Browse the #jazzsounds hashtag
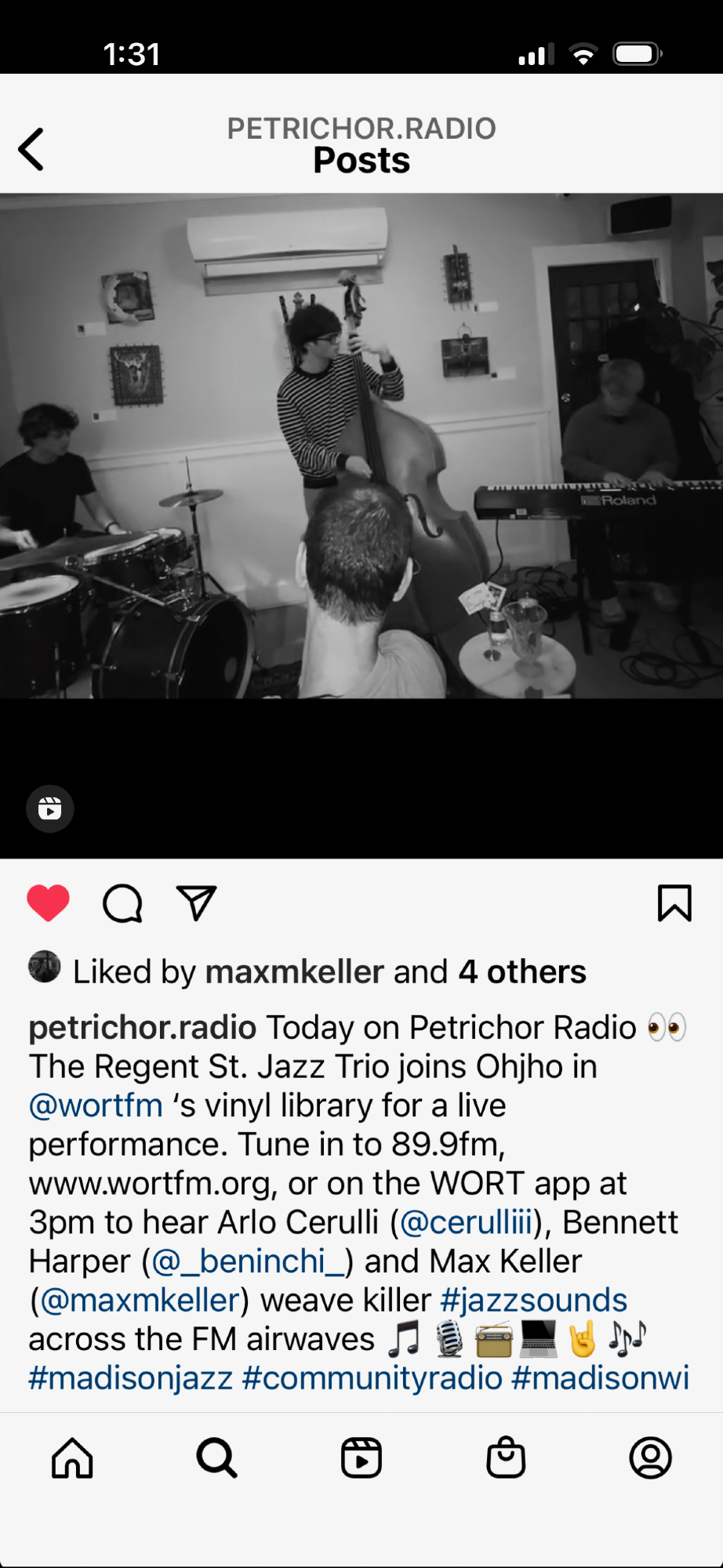This screenshot has height=1568, width=723. (x=533, y=1301)
